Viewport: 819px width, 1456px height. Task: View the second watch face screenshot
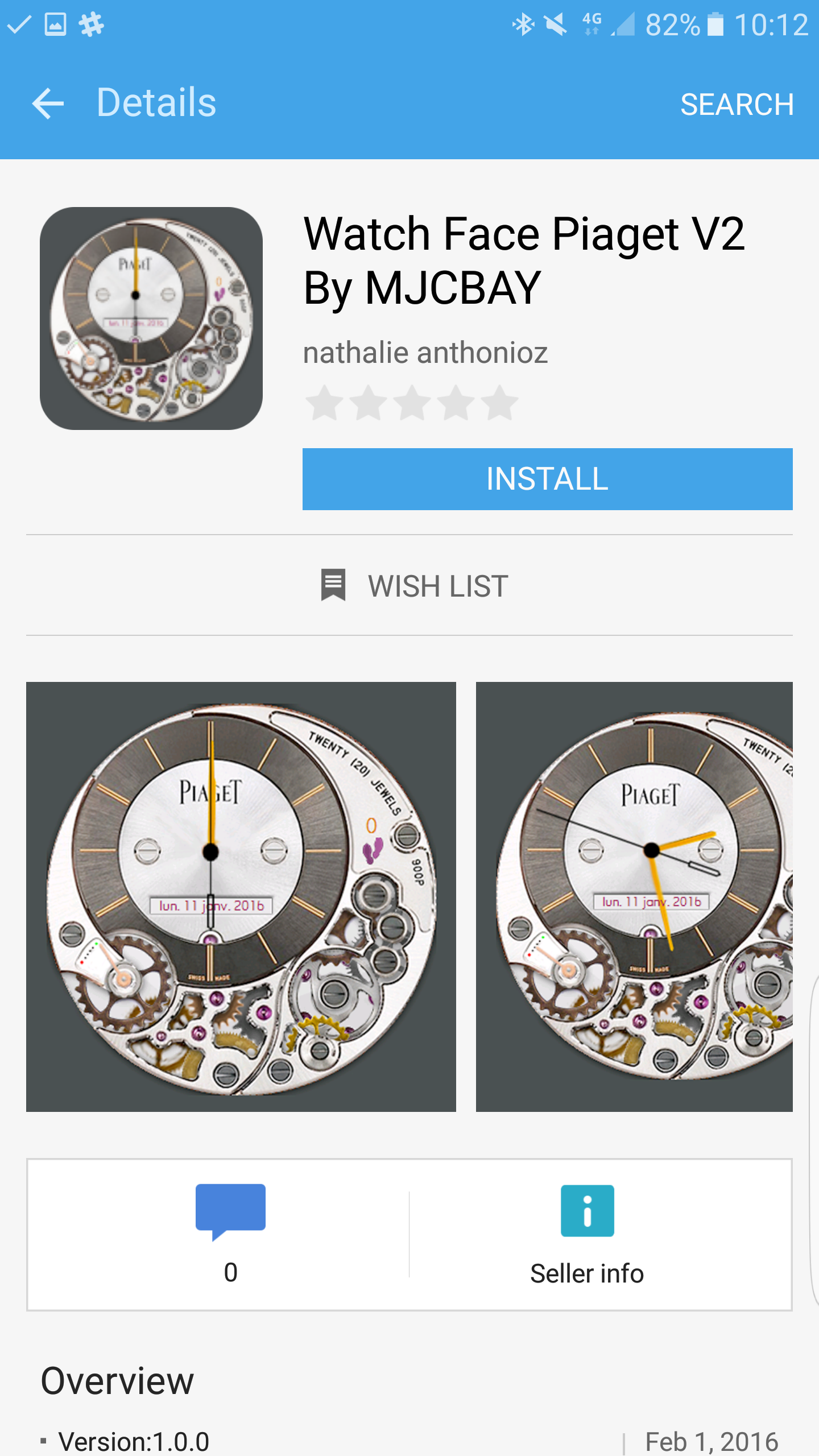tap(634, 896)
